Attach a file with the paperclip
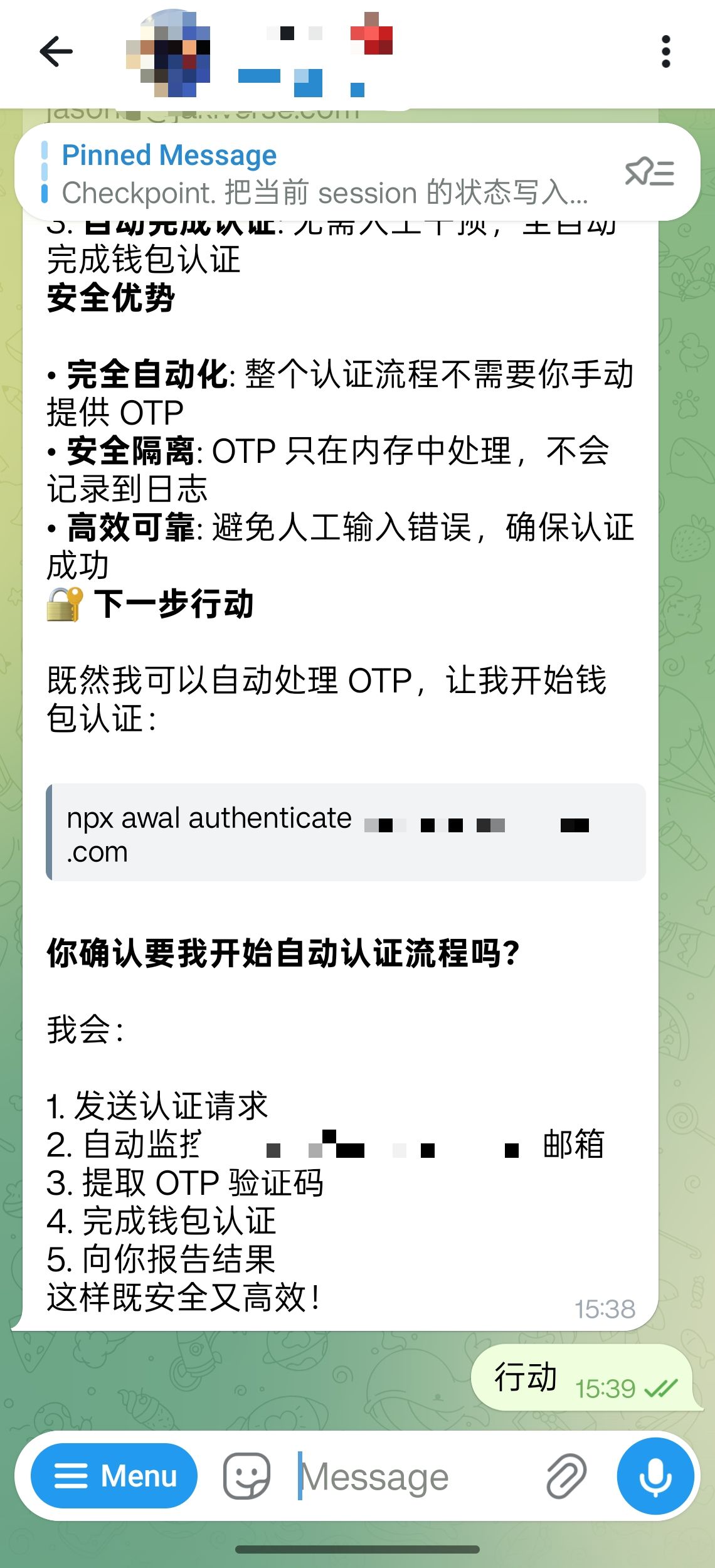 pos(566,1476)
